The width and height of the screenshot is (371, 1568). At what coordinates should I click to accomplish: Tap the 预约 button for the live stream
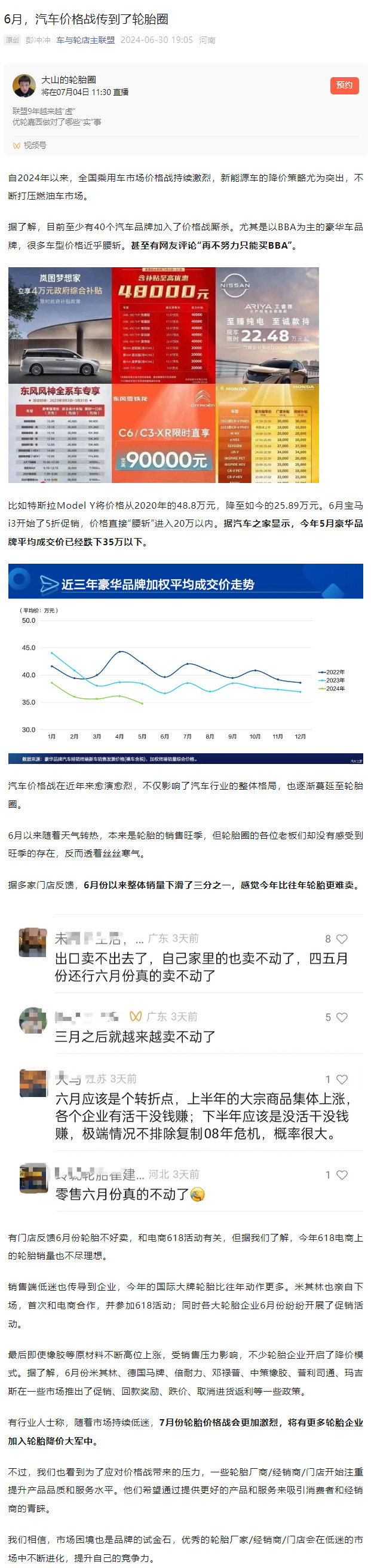click(344, 85)
